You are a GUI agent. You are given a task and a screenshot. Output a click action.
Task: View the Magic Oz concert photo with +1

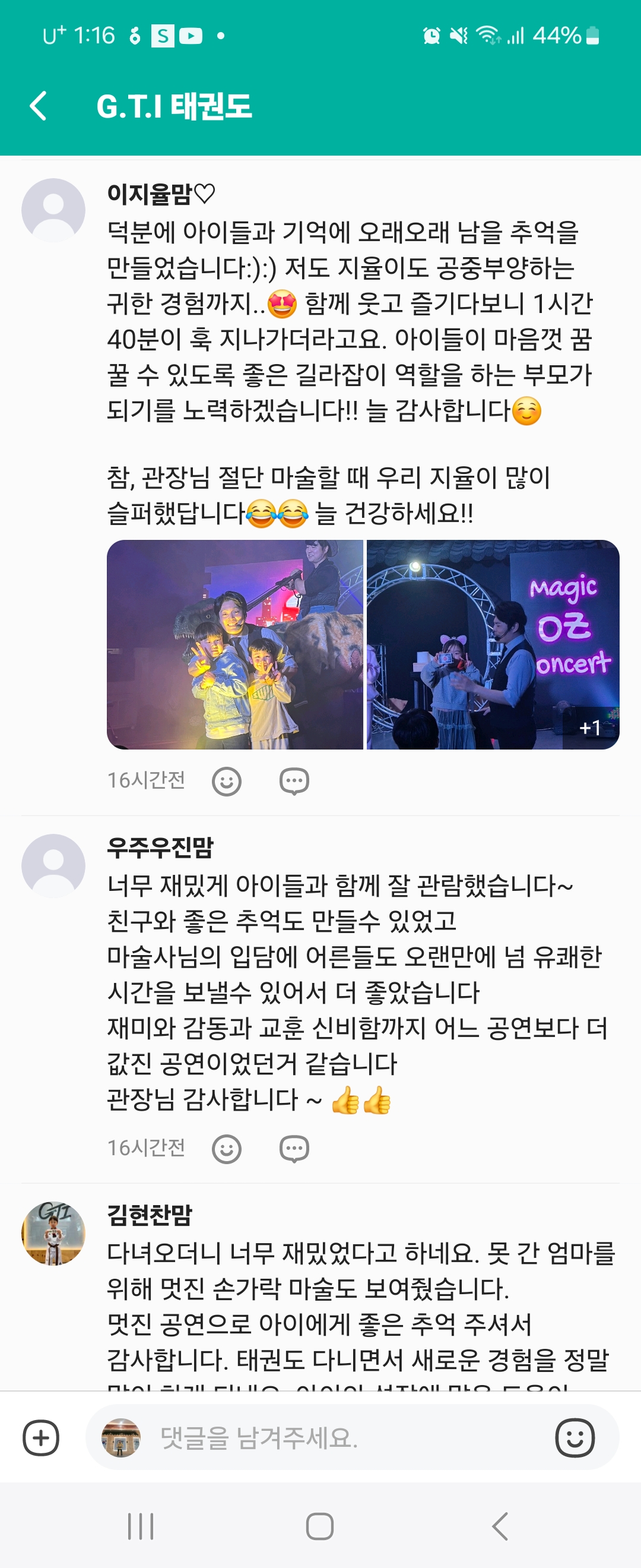point(493,644)
